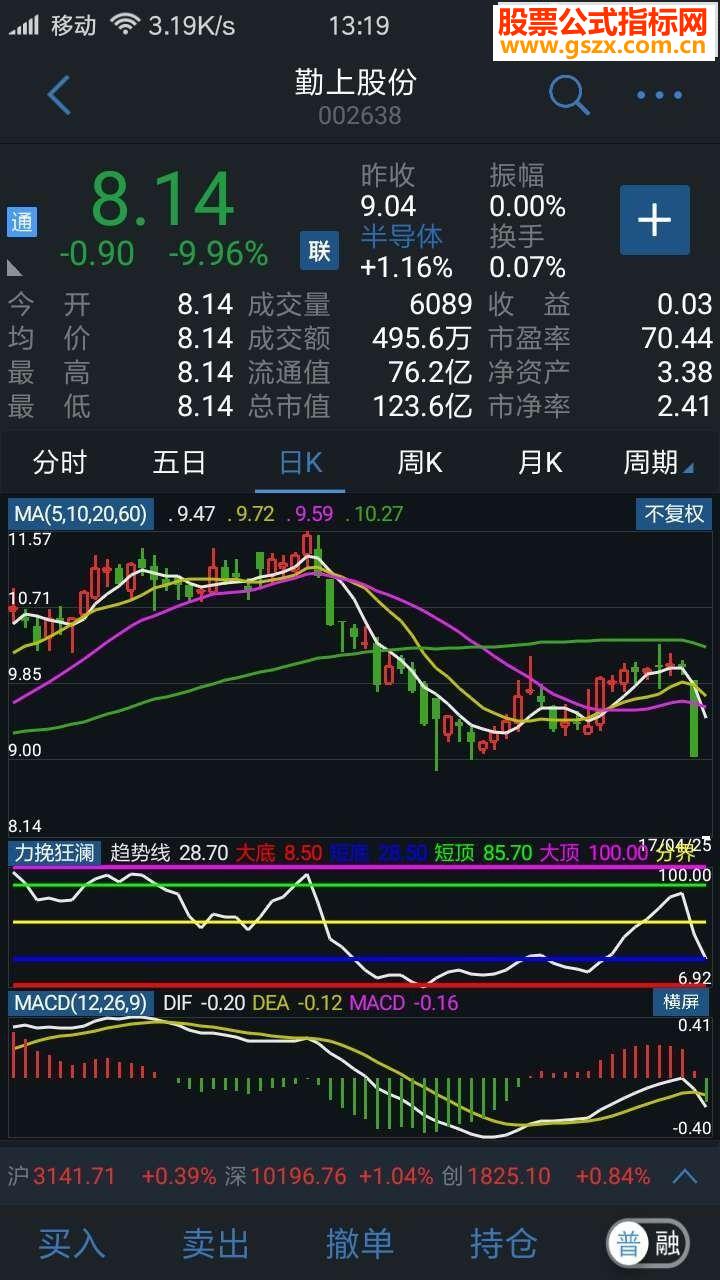Viewport: 720px width, 1280px height.
Task: Open MA(5,10,20,60) indicator settings
Action: (x=81, y=515)
